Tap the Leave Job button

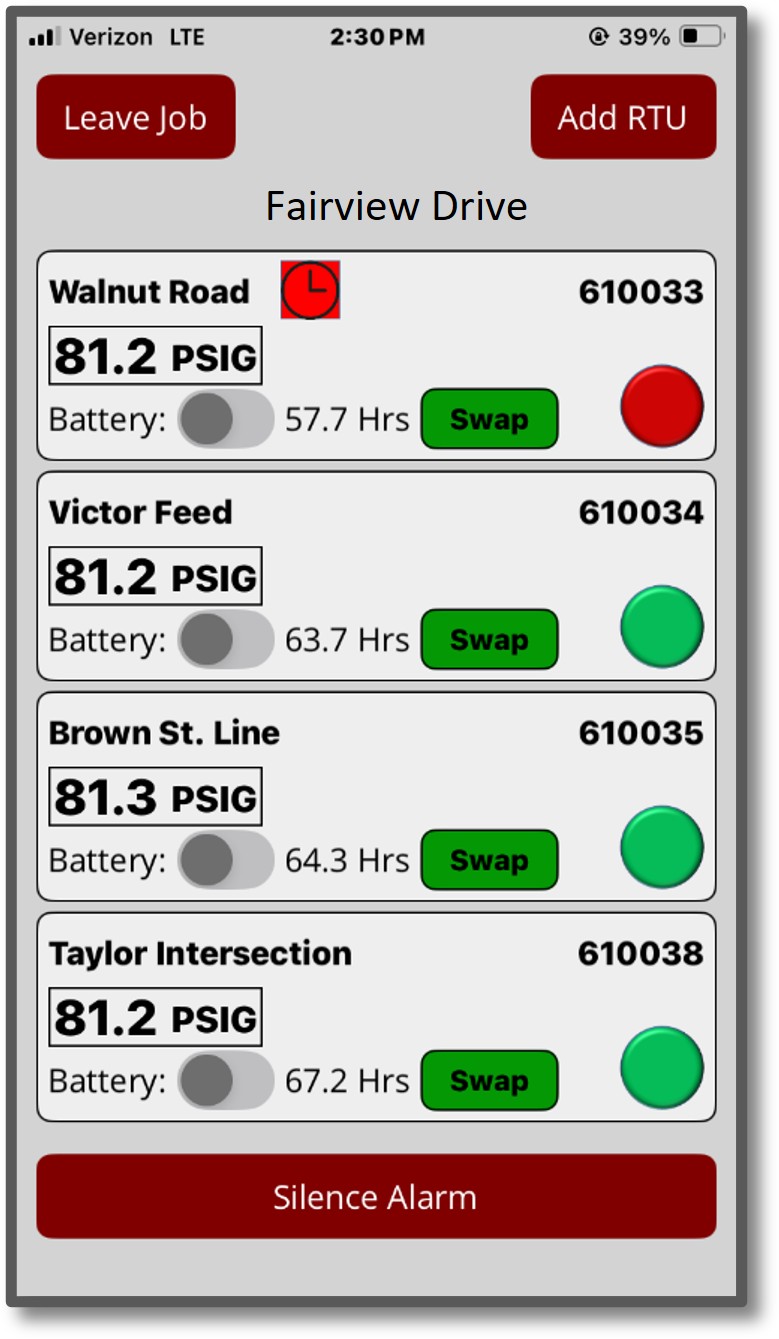135,117
